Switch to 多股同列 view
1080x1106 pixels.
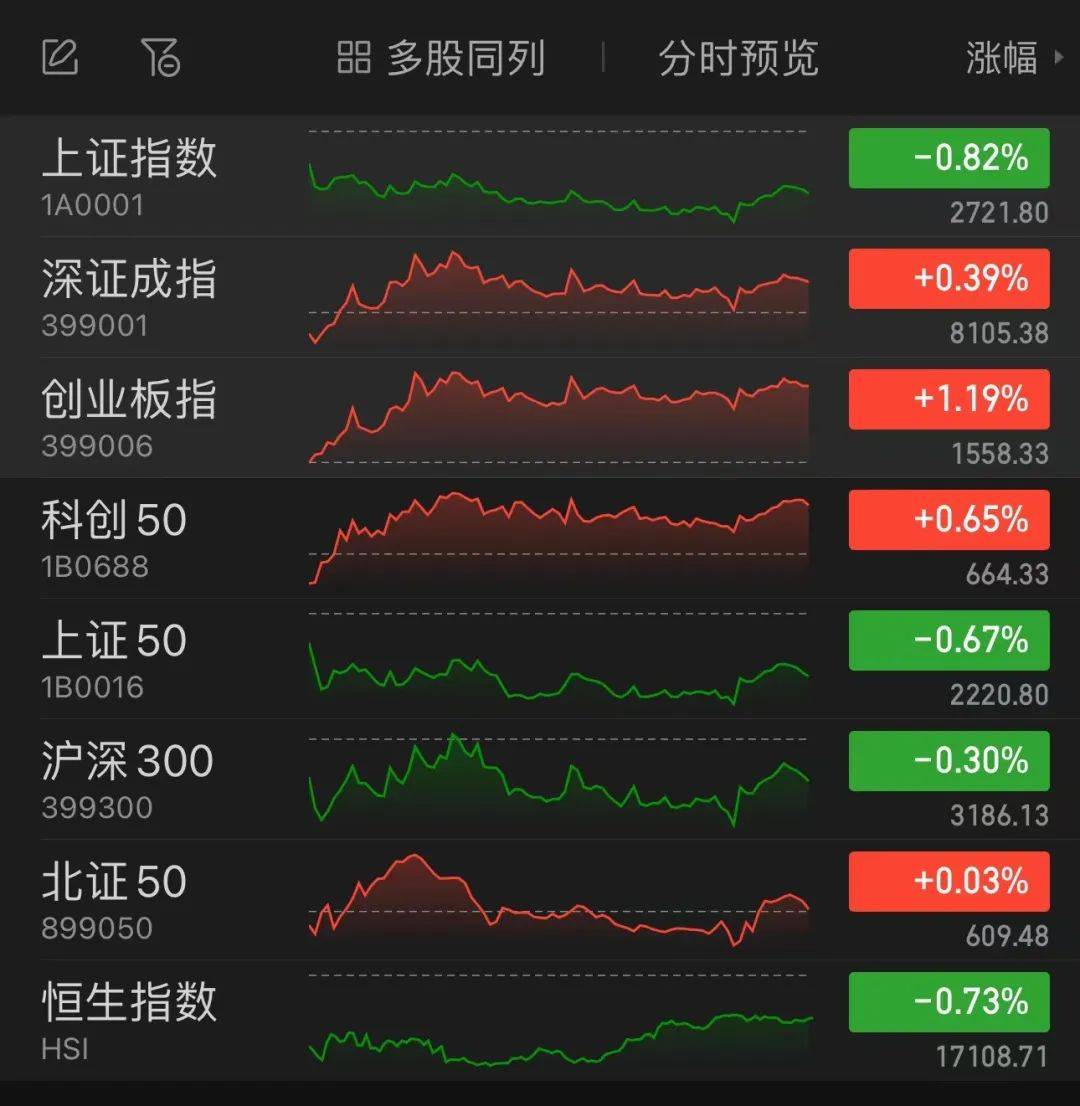tap(441, 58)
